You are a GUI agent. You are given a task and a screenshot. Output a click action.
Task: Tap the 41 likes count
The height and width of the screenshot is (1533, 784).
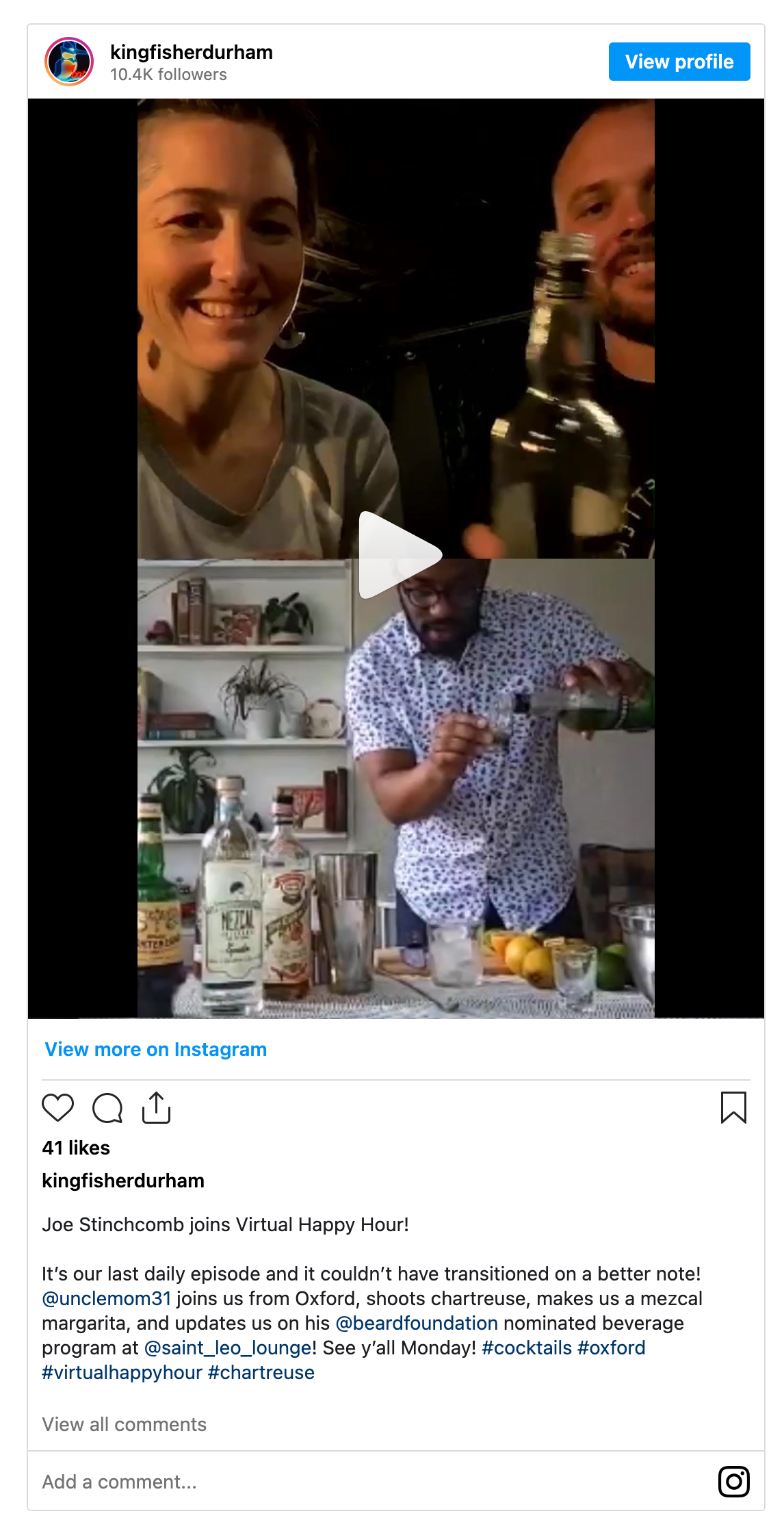(75, 1148)
